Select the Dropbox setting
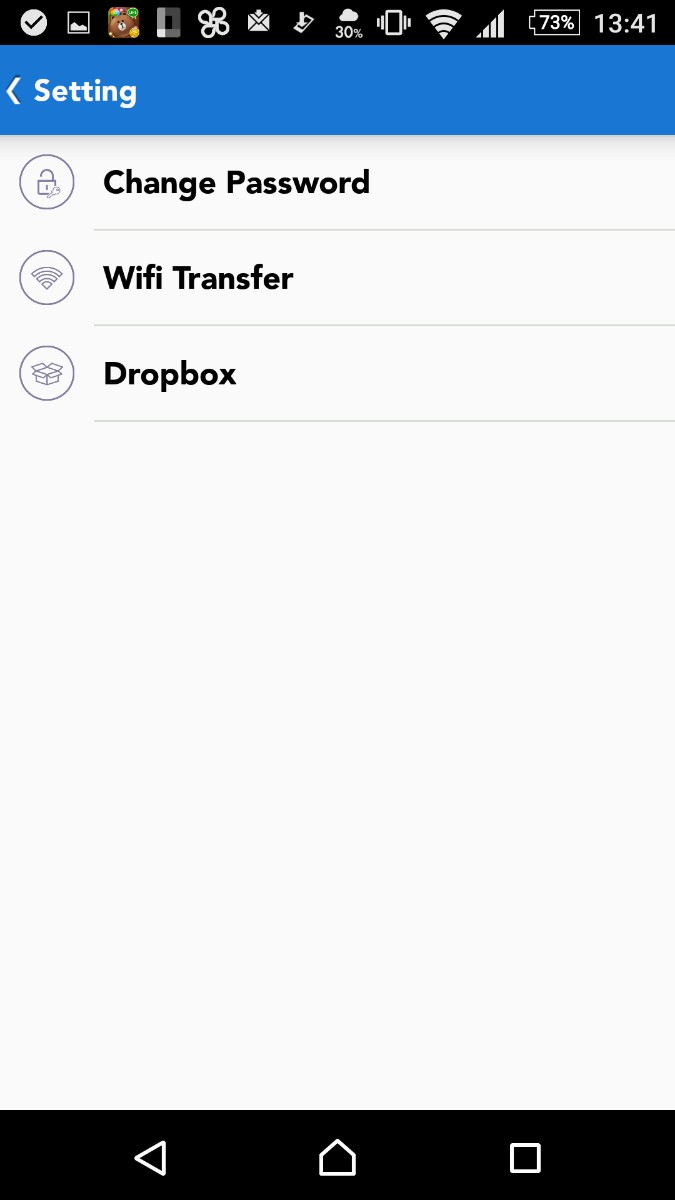This screenshot has width=675, height=1200. [x=171, y=374]
